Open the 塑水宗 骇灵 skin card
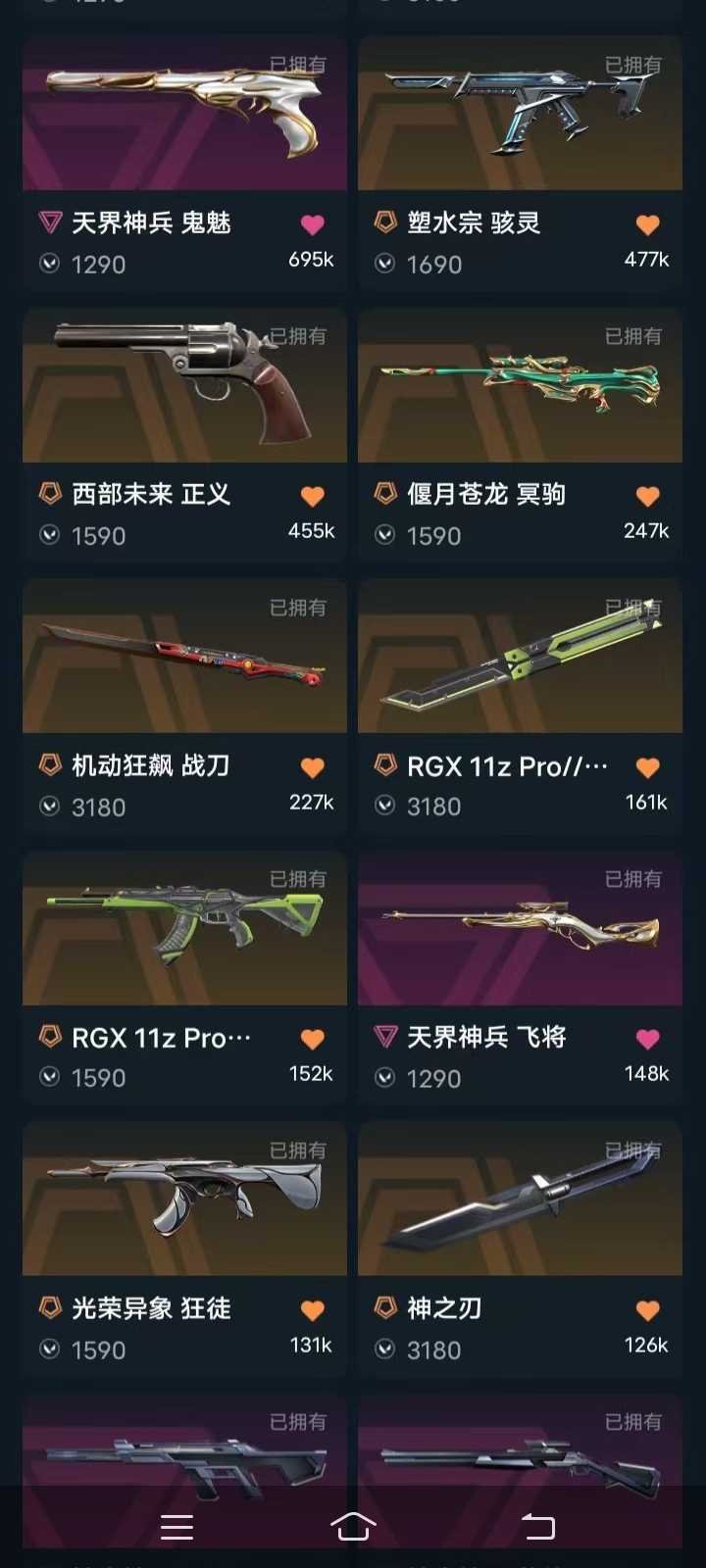This screenshot has width=706, height=1568. pos(520,164)
